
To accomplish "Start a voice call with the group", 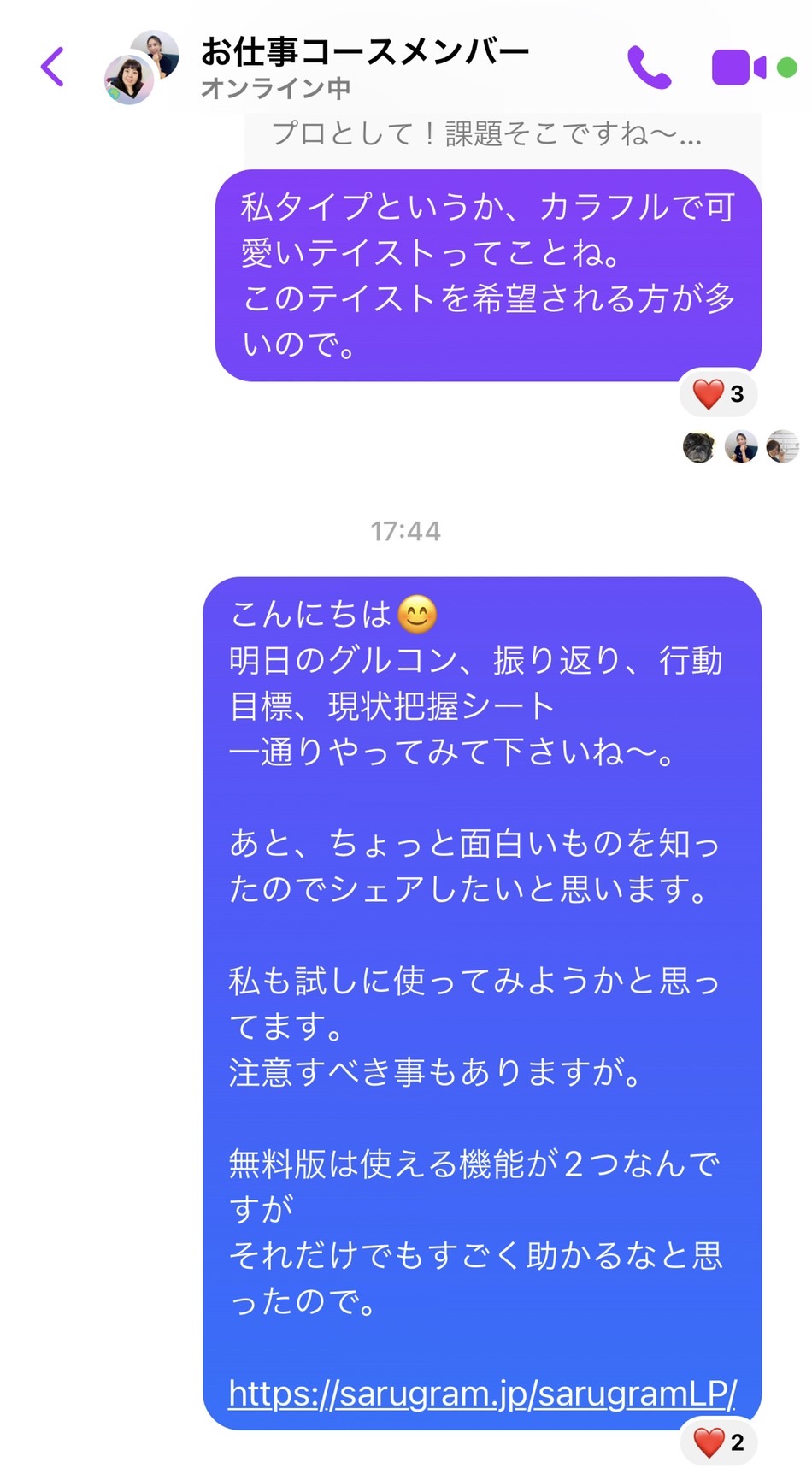I will point(650,68).
